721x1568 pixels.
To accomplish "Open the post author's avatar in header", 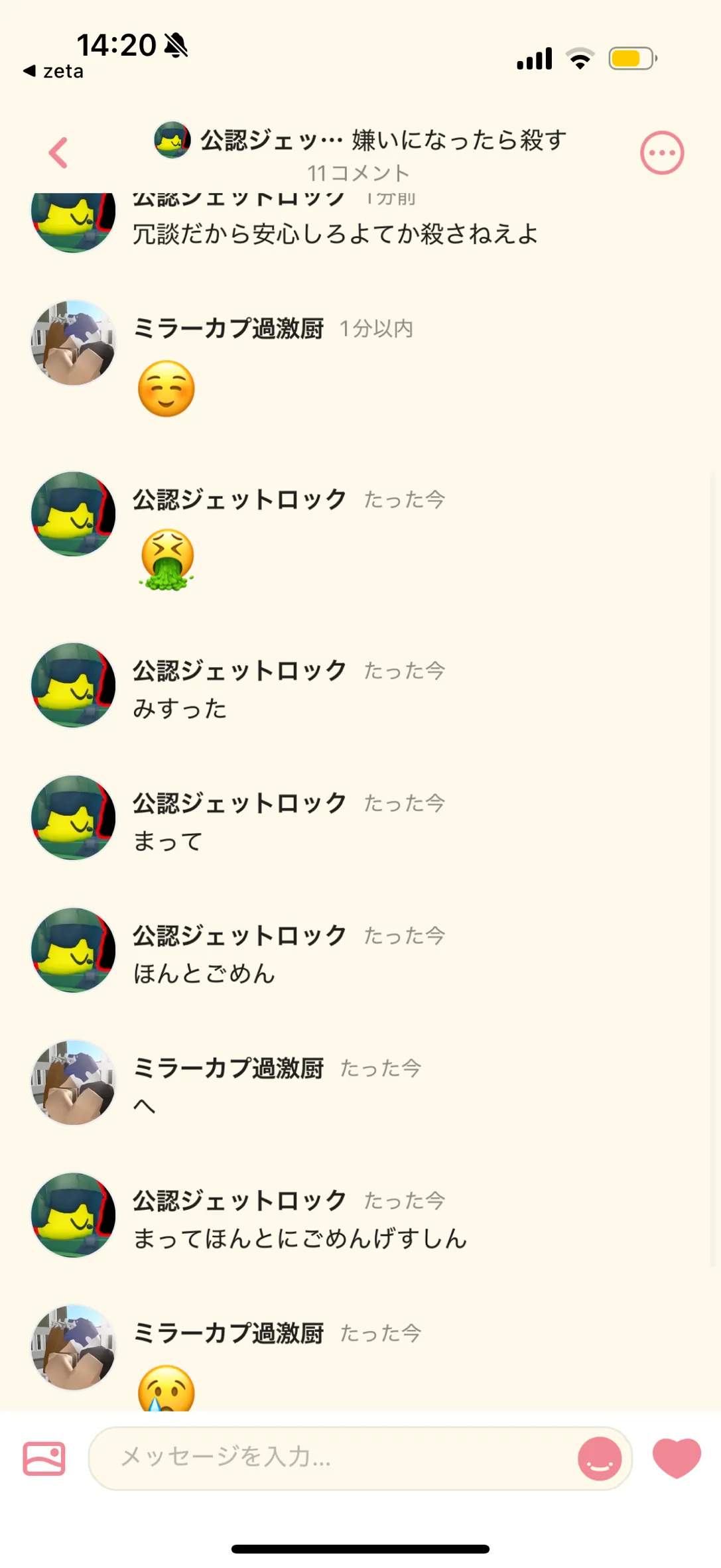I will pos(172,140).
